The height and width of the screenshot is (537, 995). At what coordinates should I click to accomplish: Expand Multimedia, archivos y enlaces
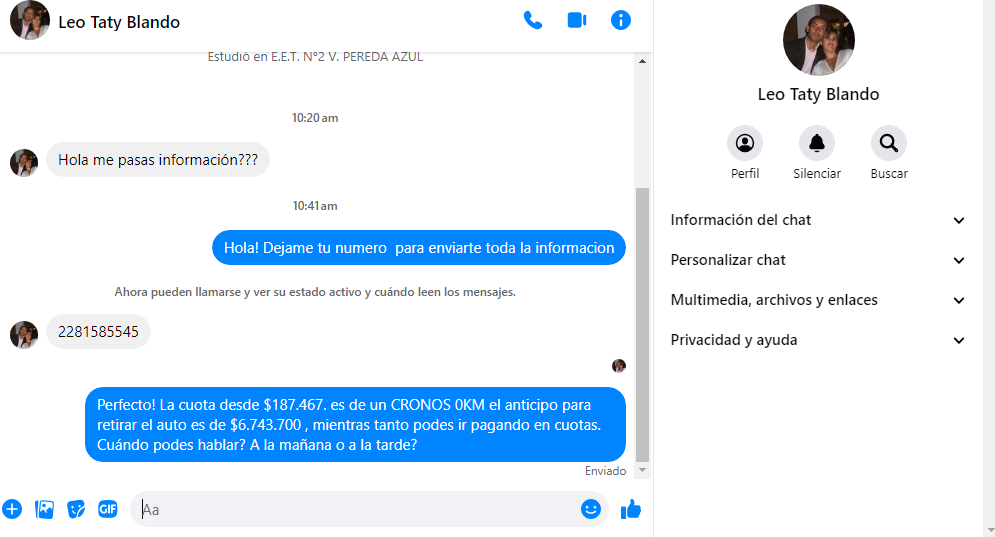click(818, 300)
